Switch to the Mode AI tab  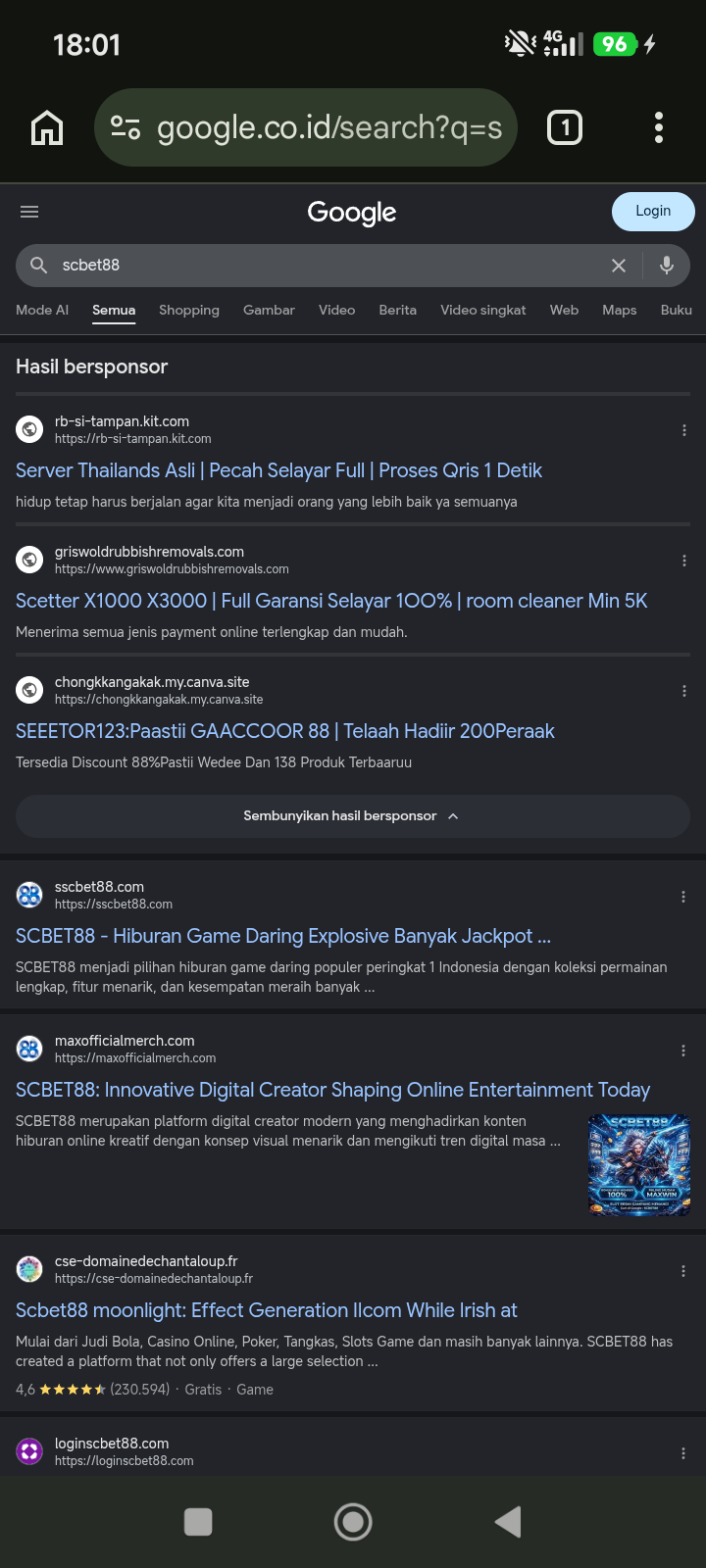click(x=42, y=310)
